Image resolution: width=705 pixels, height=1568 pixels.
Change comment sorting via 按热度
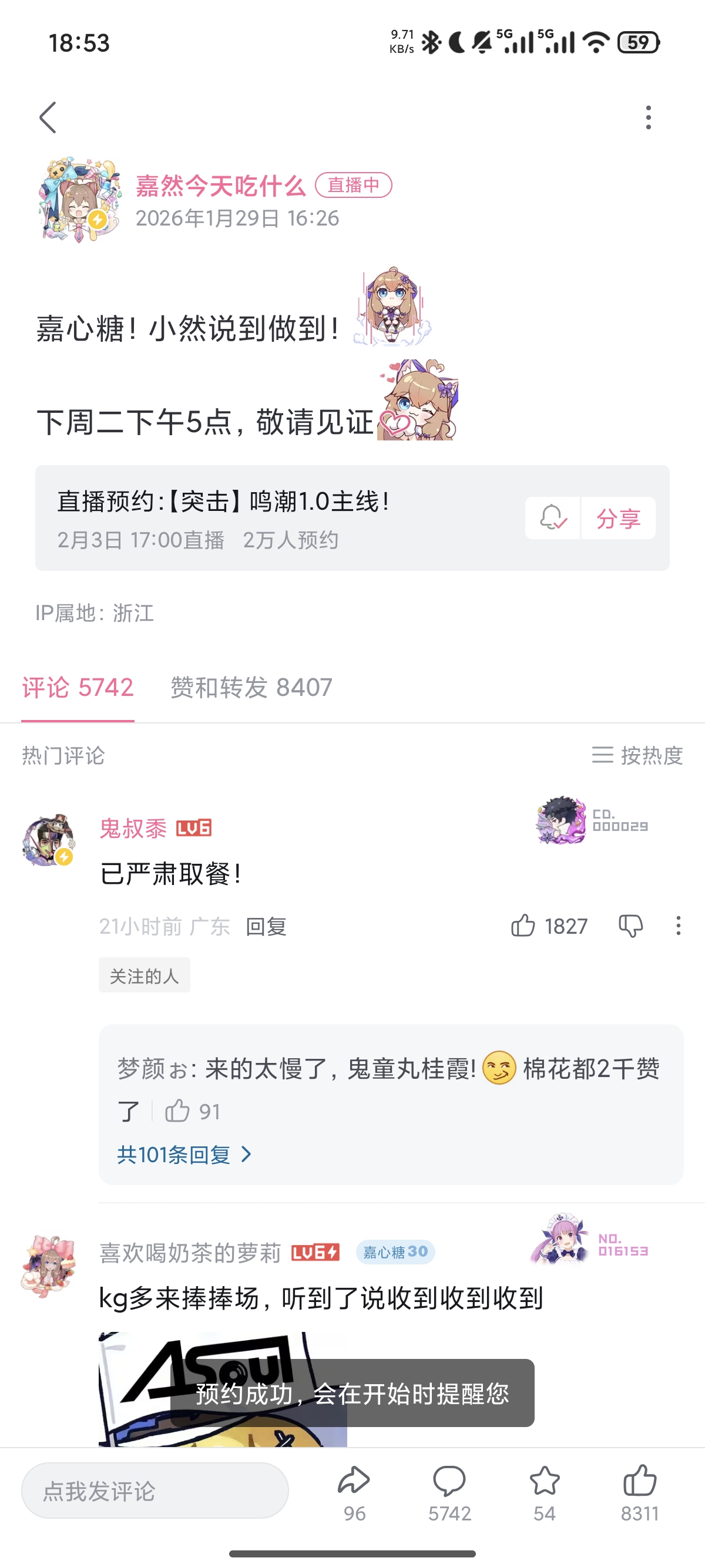pos(637,755)
